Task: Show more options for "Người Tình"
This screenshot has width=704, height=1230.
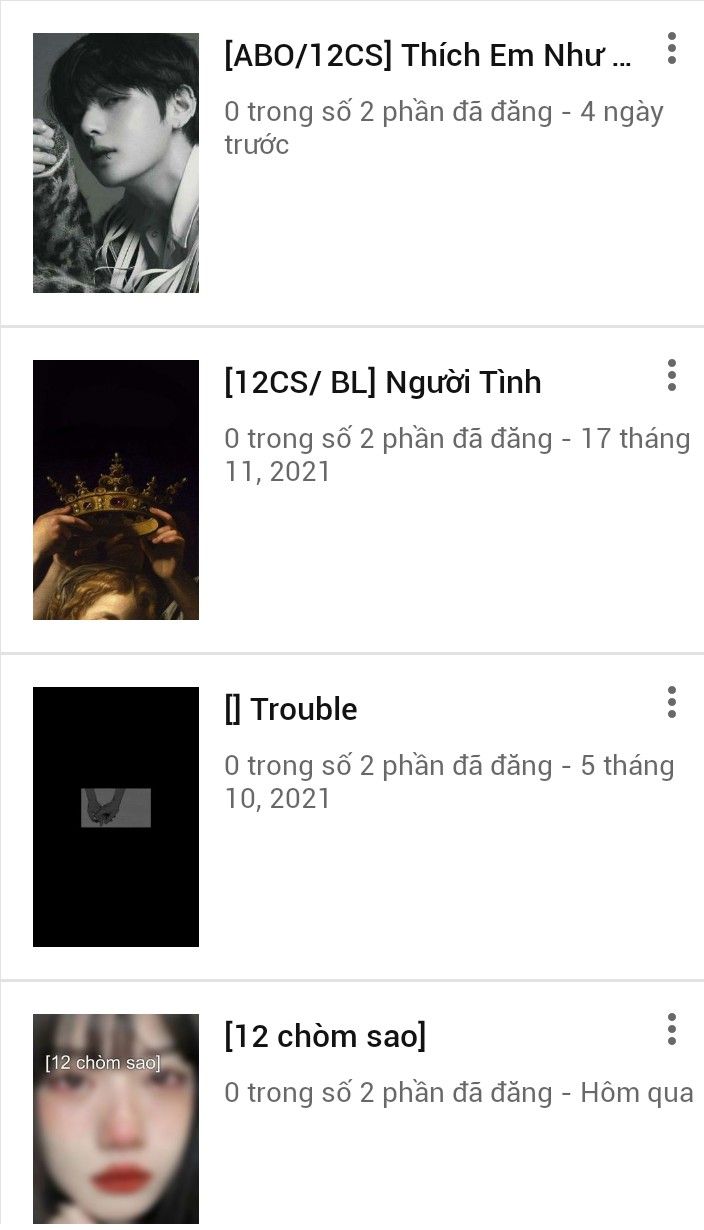Action: pos(672,375)
